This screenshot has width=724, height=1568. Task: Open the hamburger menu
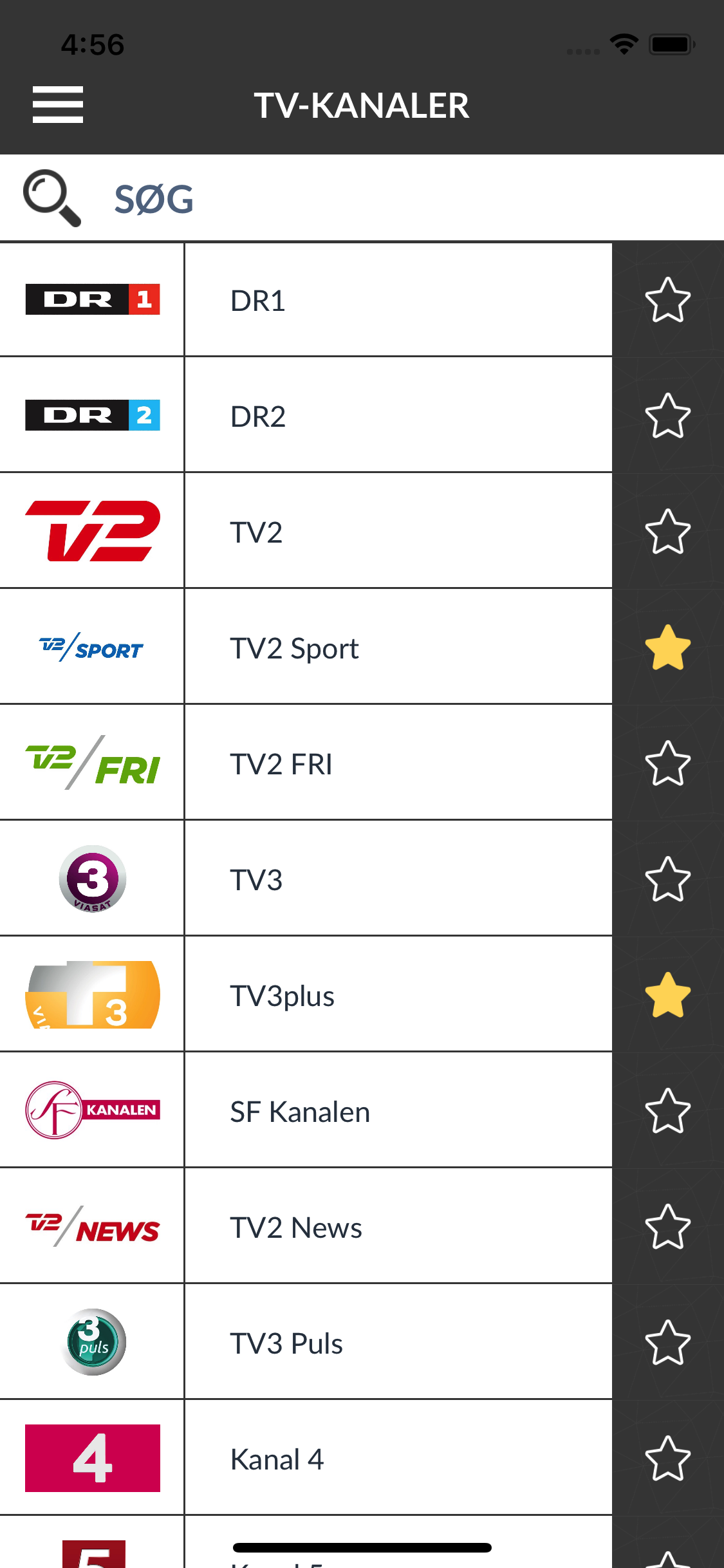point(58,104)
